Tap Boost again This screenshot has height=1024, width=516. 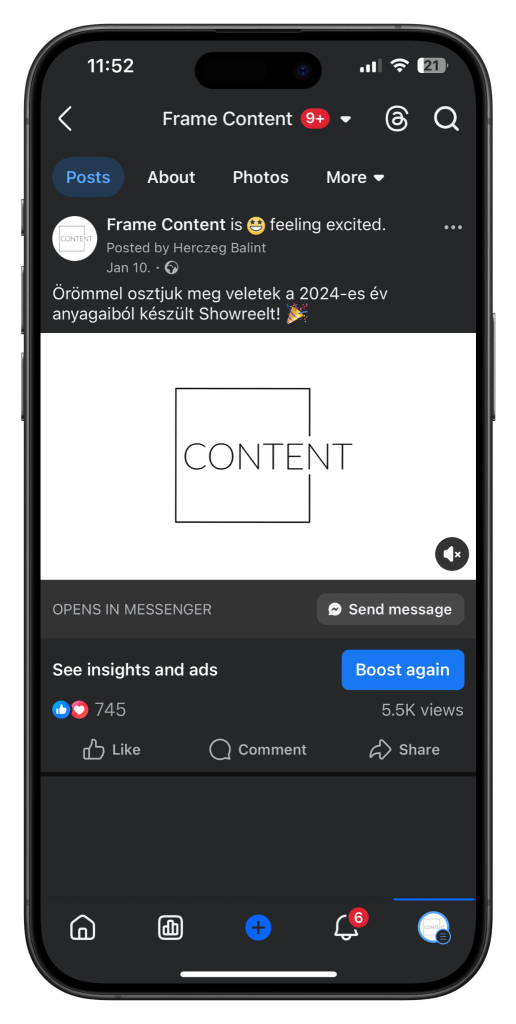click(403, 670)
